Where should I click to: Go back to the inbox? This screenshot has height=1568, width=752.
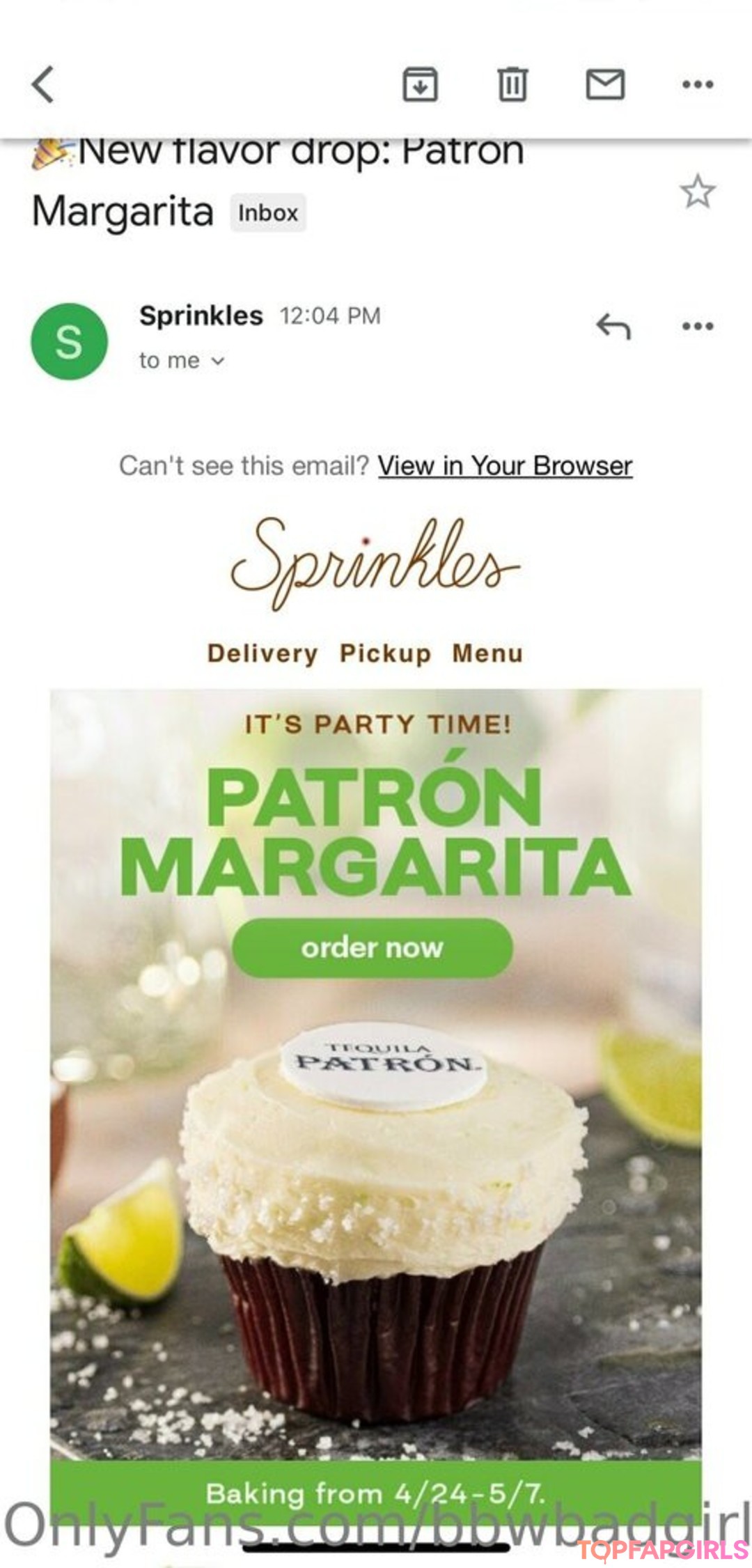click(43, 84)
